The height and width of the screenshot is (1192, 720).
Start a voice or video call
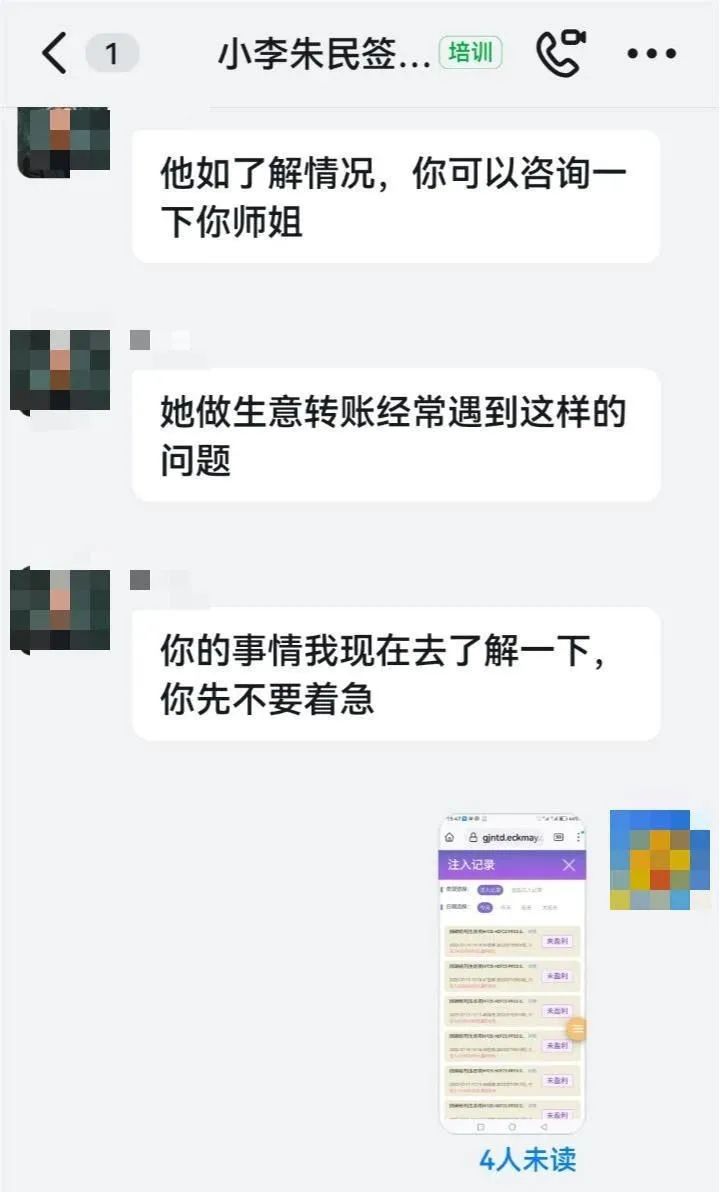(x=561, y=53)
